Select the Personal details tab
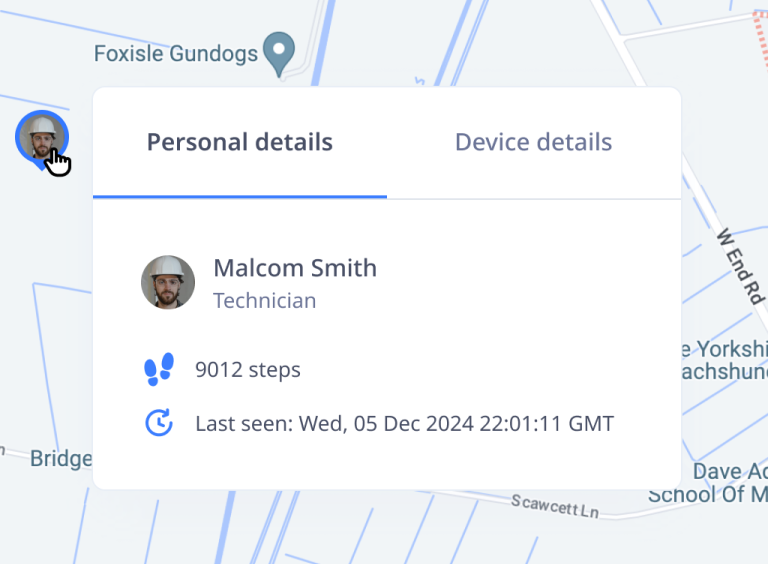 tap(240, 142)
